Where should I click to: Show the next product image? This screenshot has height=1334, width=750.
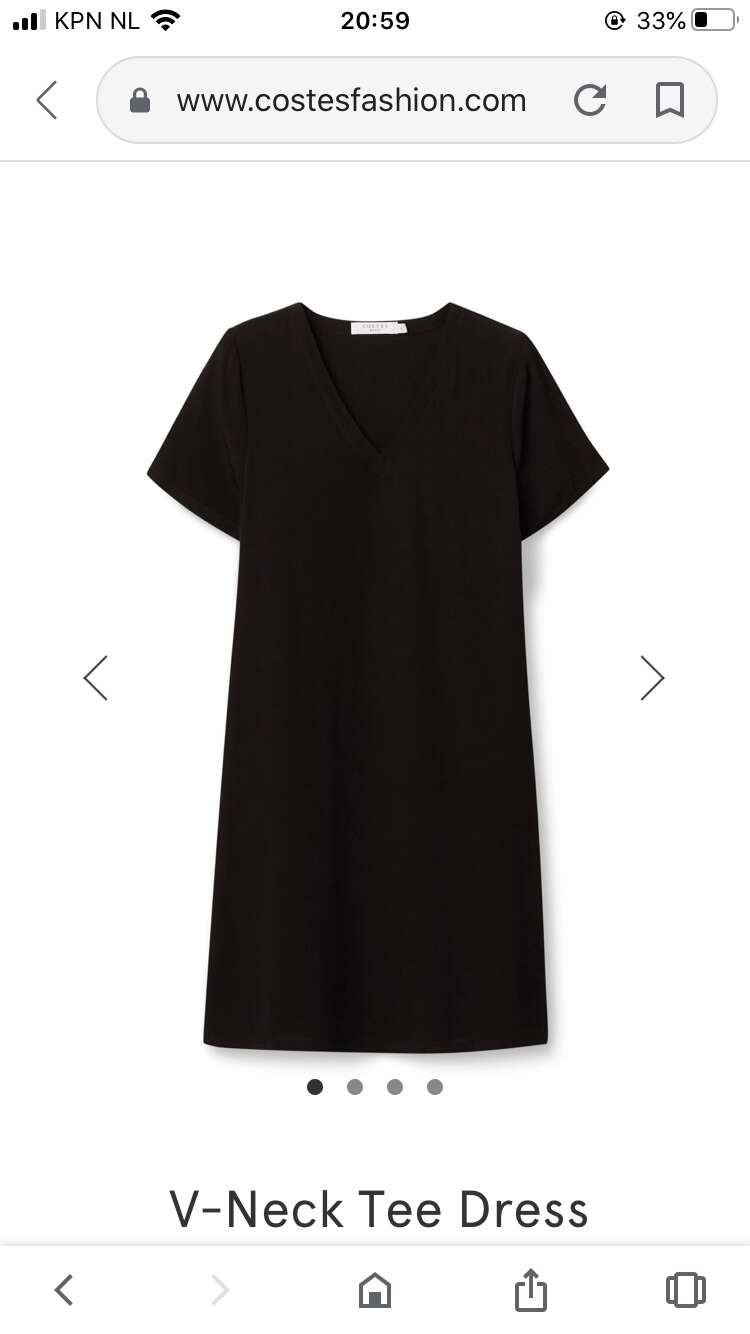tap(652, 678)
